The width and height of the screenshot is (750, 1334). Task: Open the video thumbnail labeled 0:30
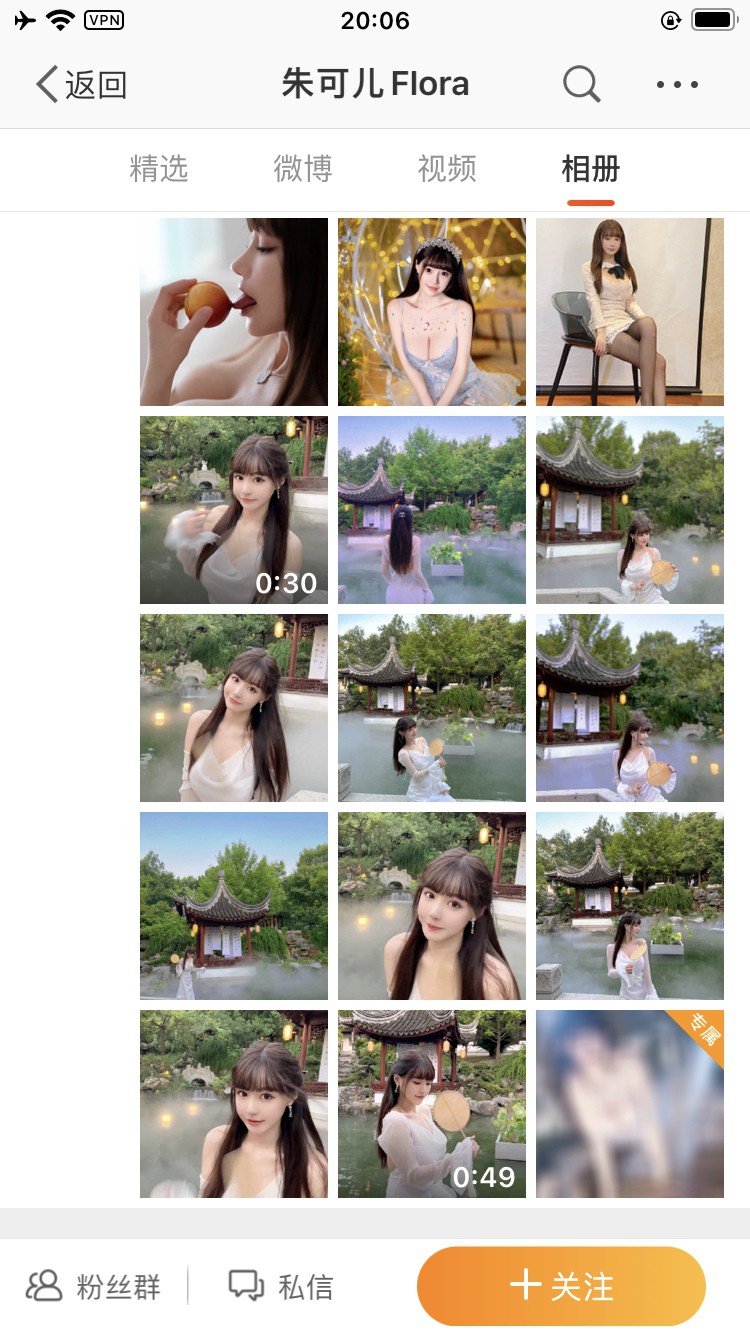(x=233, y=510)
